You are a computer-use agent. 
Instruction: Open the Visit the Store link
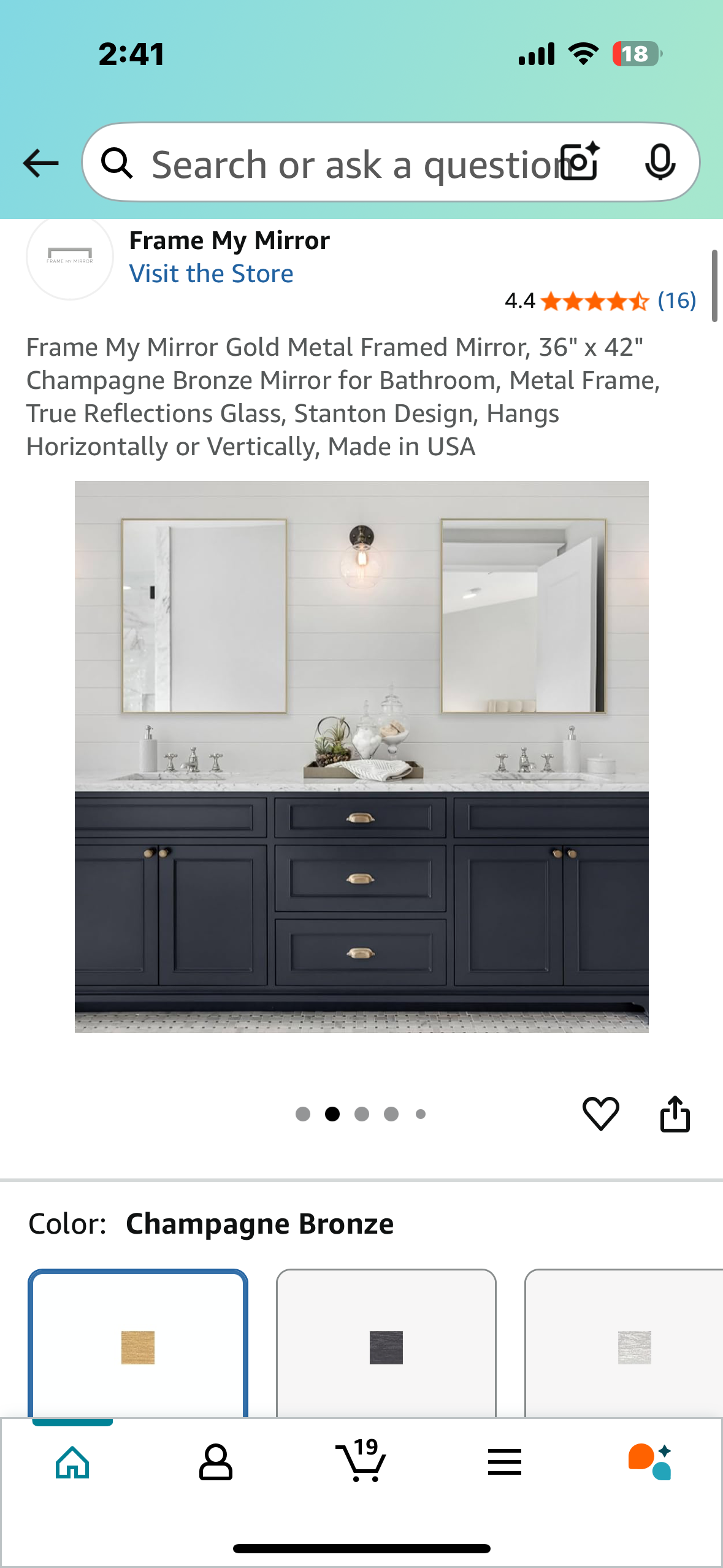[211, 274]
